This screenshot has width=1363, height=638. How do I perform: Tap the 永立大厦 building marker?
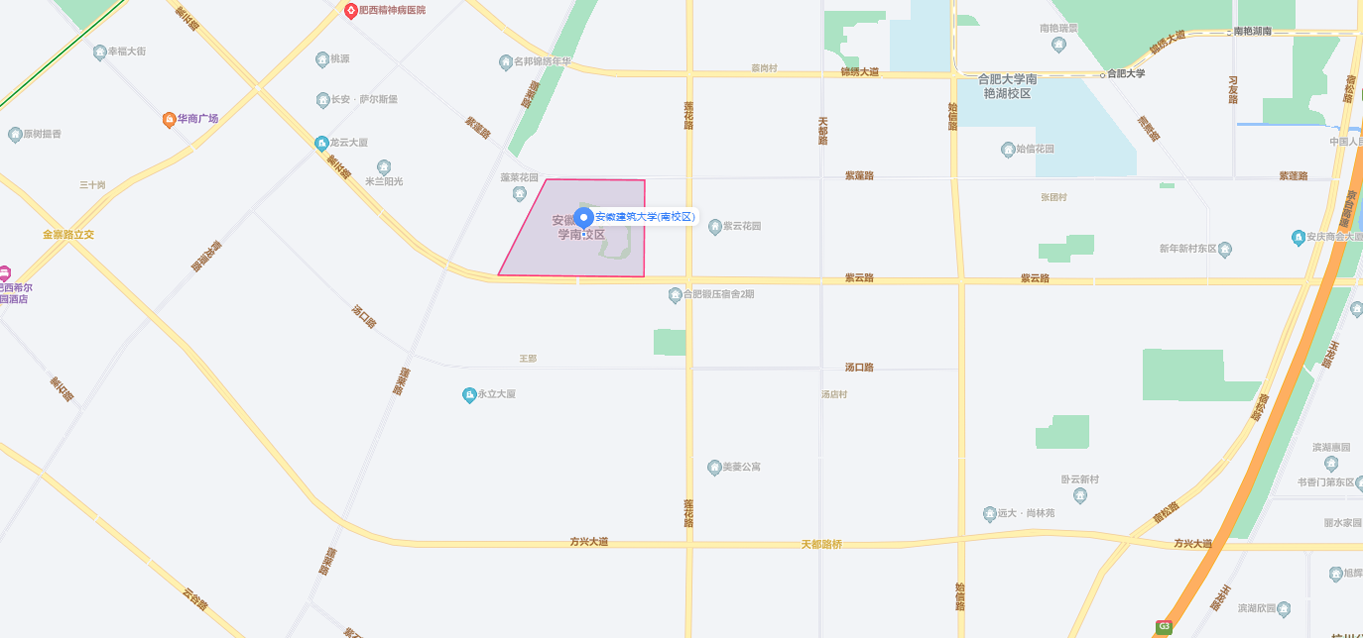coord(469,395)
